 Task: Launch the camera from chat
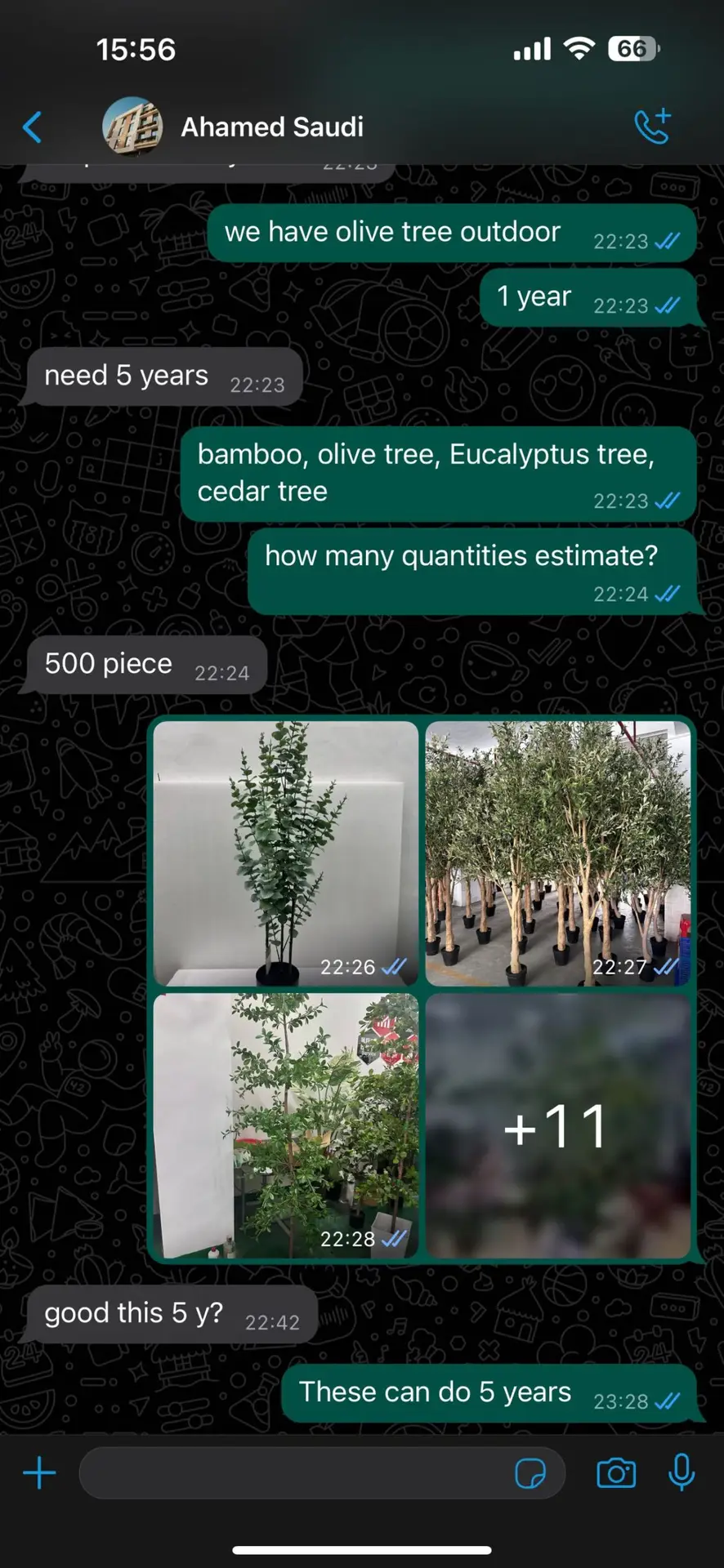616,1473
